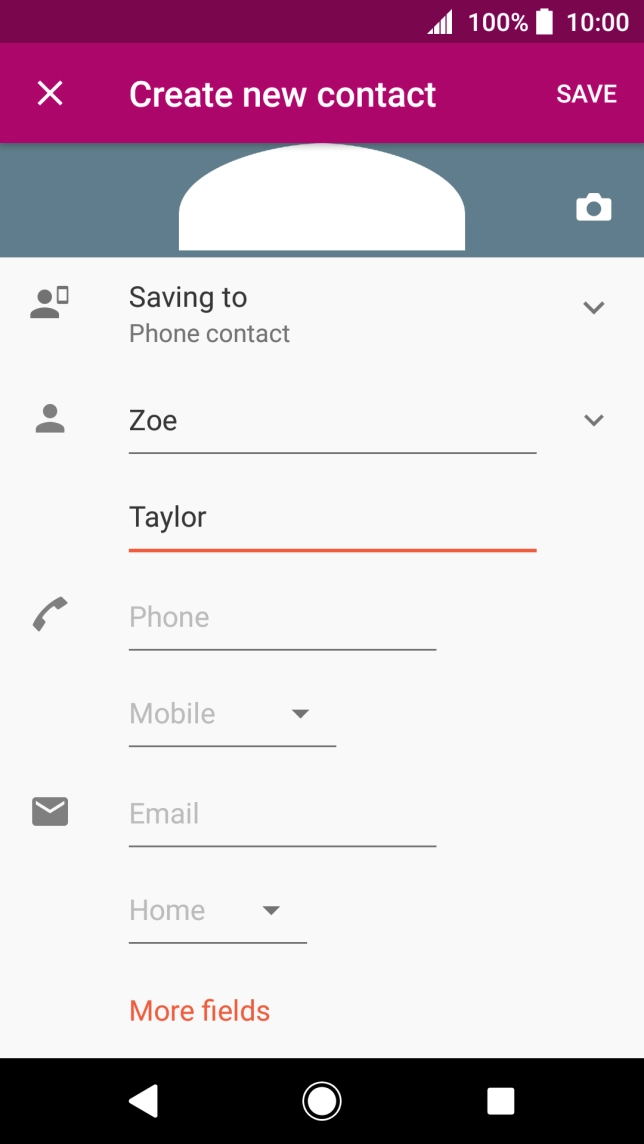The height and width of the screenshot is (1144, 644).
Task: Edit the last name field Taylor
Action: [x=330, y=518]
